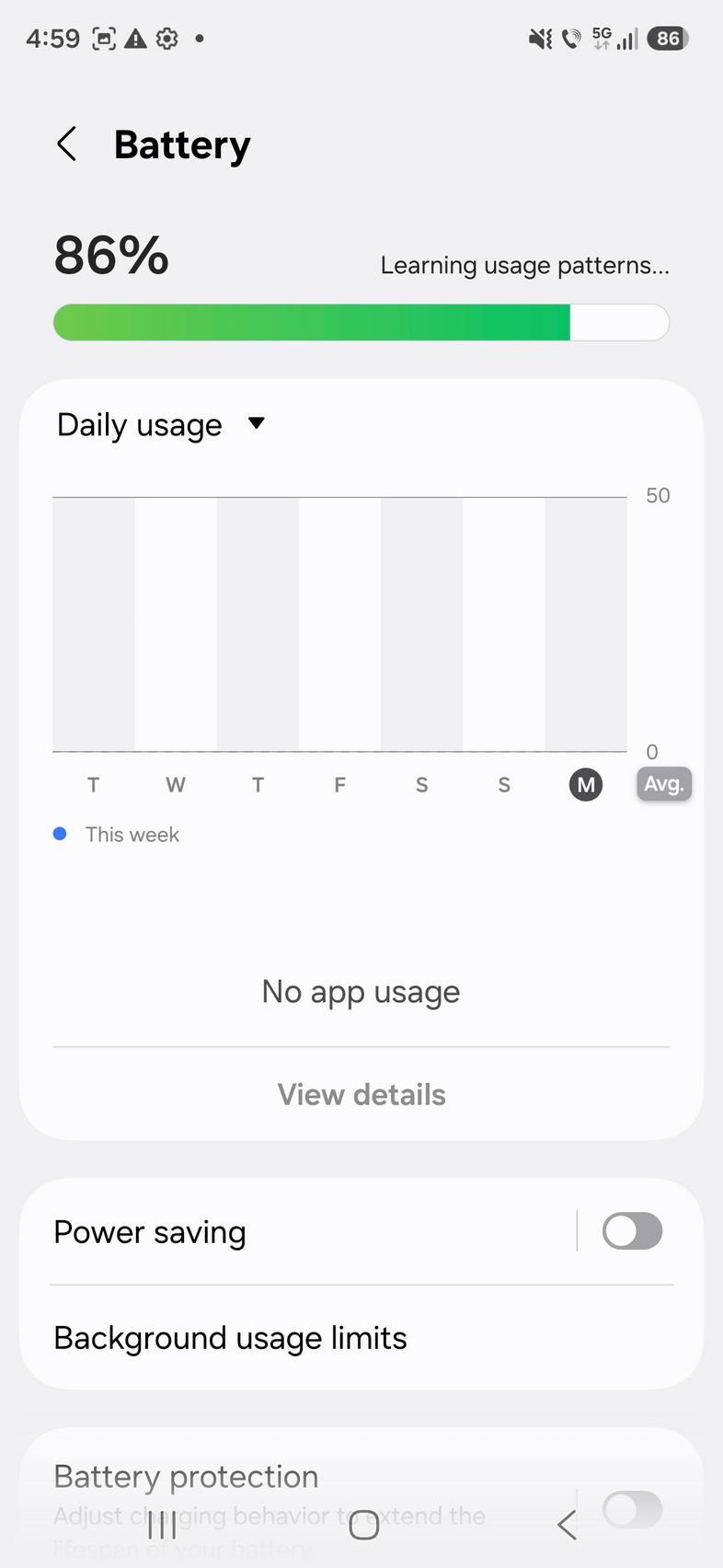Select Friday in the usage chart

point(339,785)
